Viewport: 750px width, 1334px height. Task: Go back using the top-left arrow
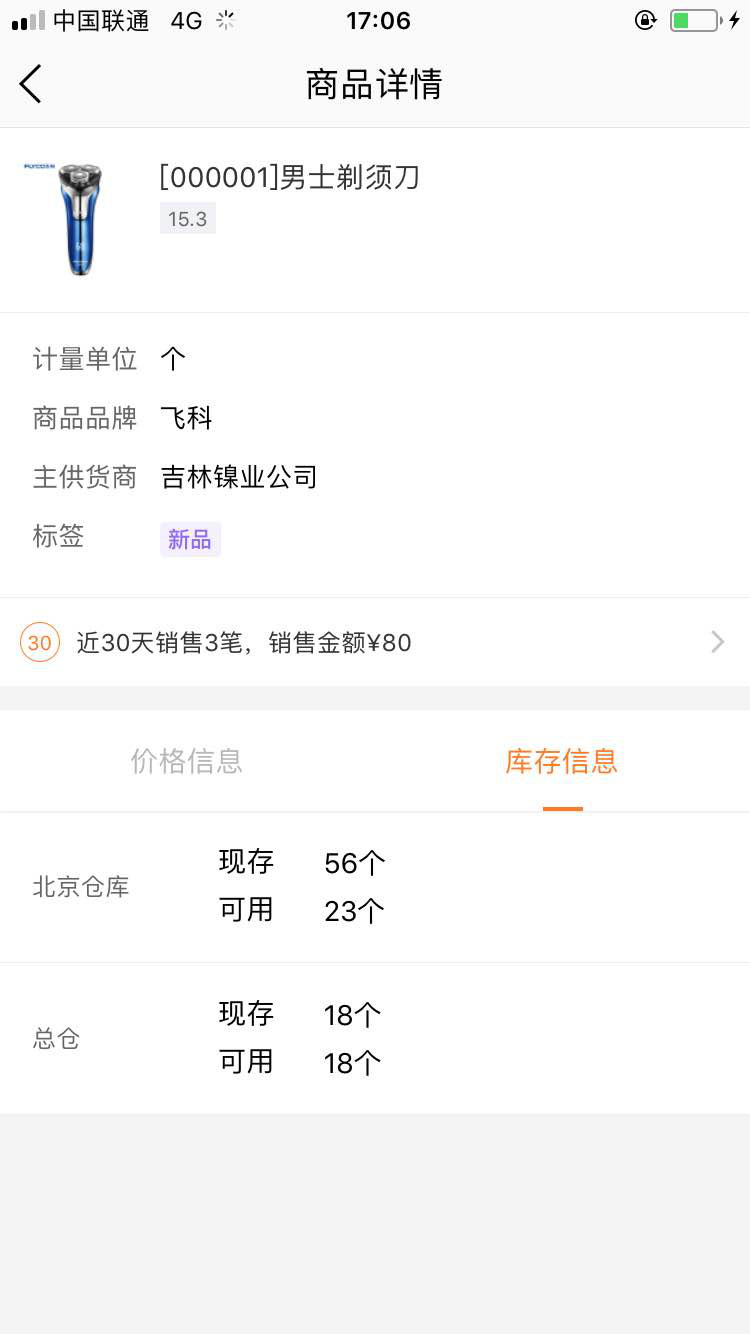(31, 84)
